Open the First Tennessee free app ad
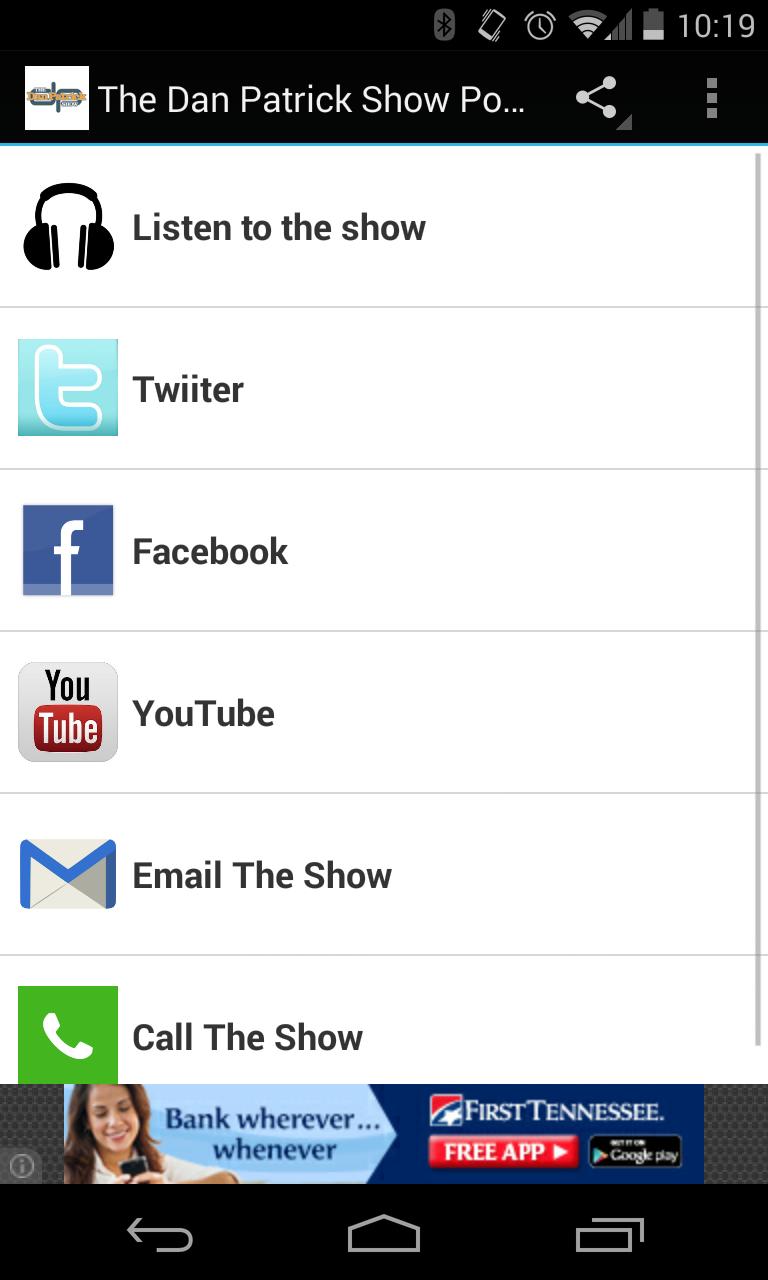768x1280 pixels. coord(384,1134)
